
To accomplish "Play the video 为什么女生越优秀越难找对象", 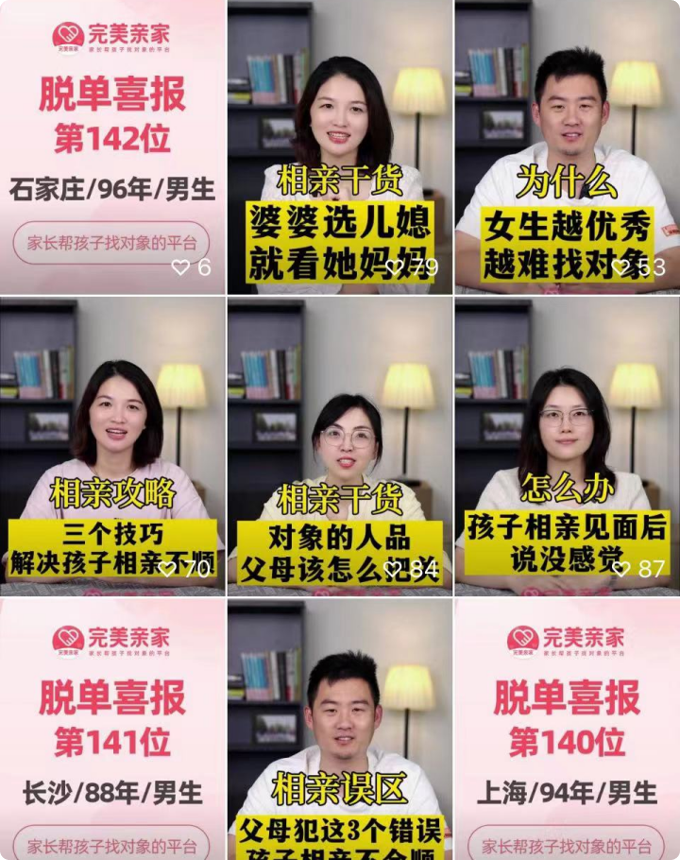I will (x=567, y=147).
